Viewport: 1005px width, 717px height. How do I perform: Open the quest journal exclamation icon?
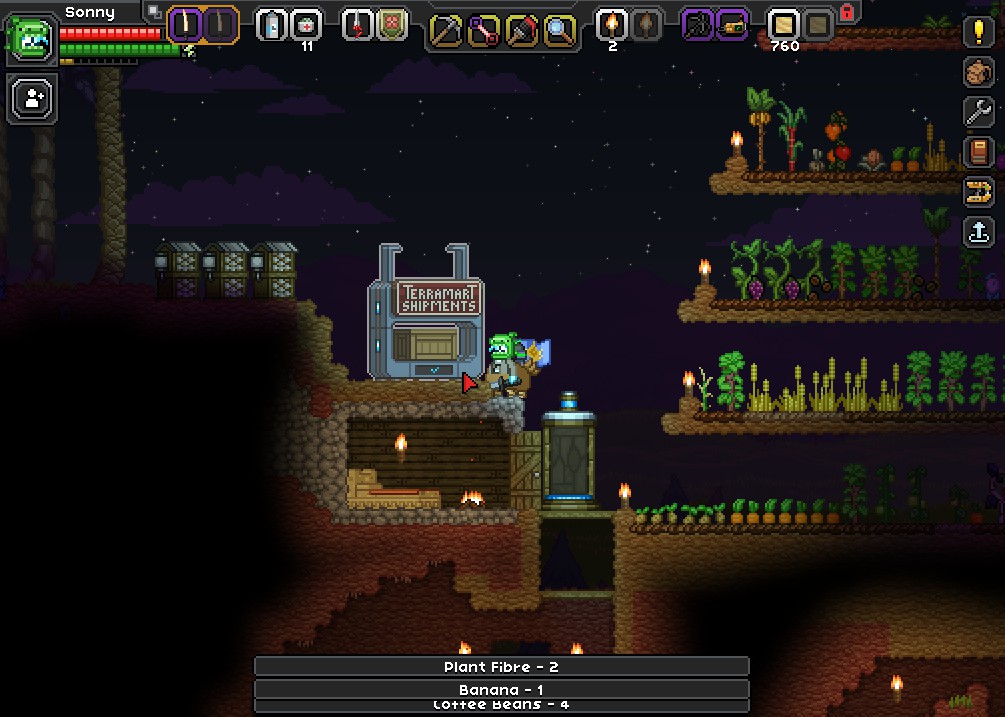(x=978, y=31)
